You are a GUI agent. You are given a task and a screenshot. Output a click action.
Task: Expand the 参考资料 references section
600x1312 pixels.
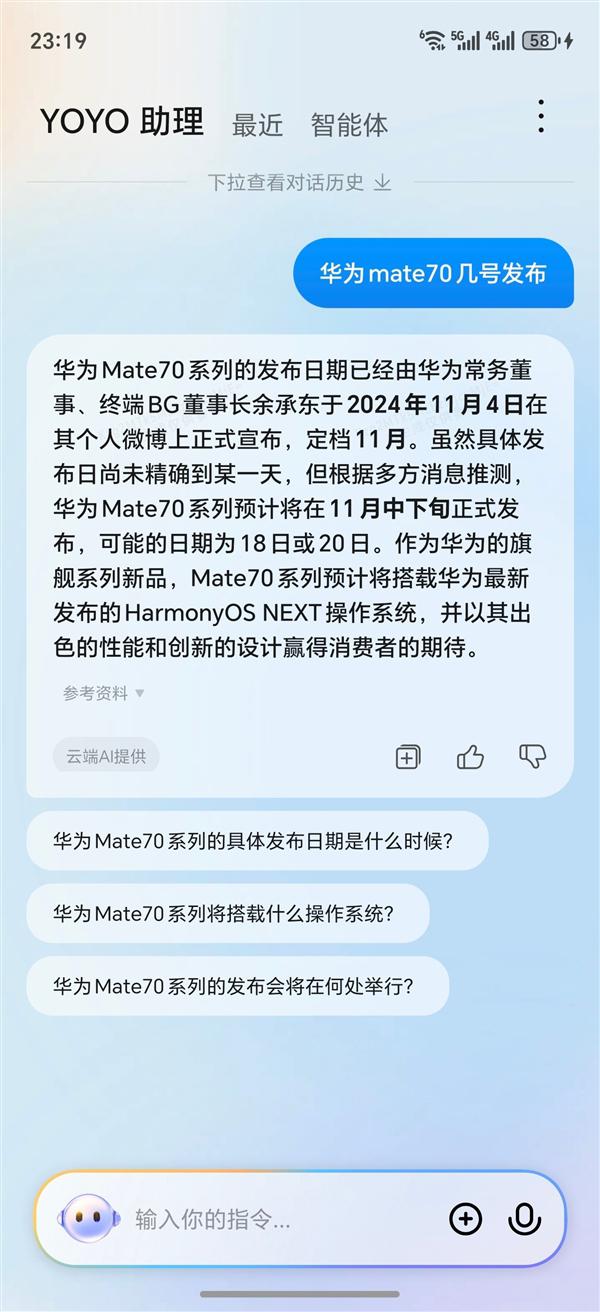pos(104,693)
